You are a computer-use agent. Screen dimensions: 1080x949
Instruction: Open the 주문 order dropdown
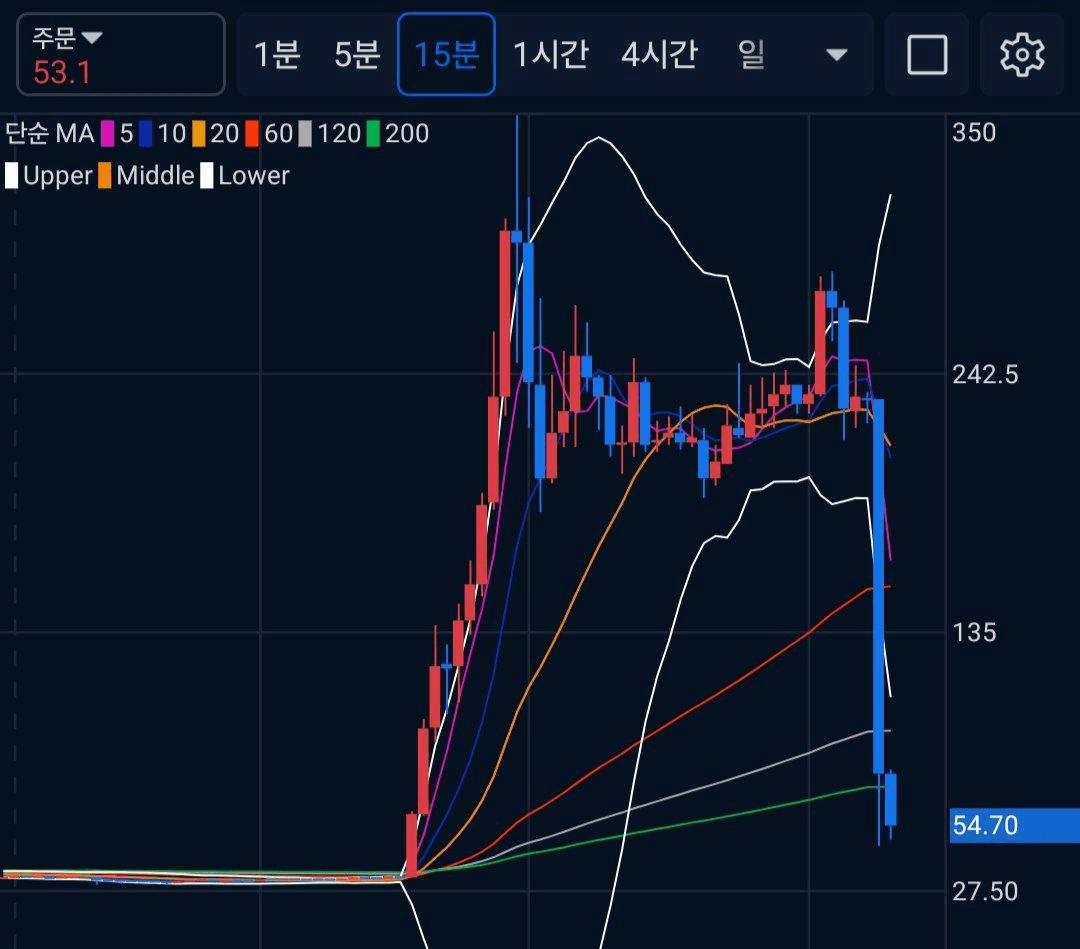click(x=120, y=54)
